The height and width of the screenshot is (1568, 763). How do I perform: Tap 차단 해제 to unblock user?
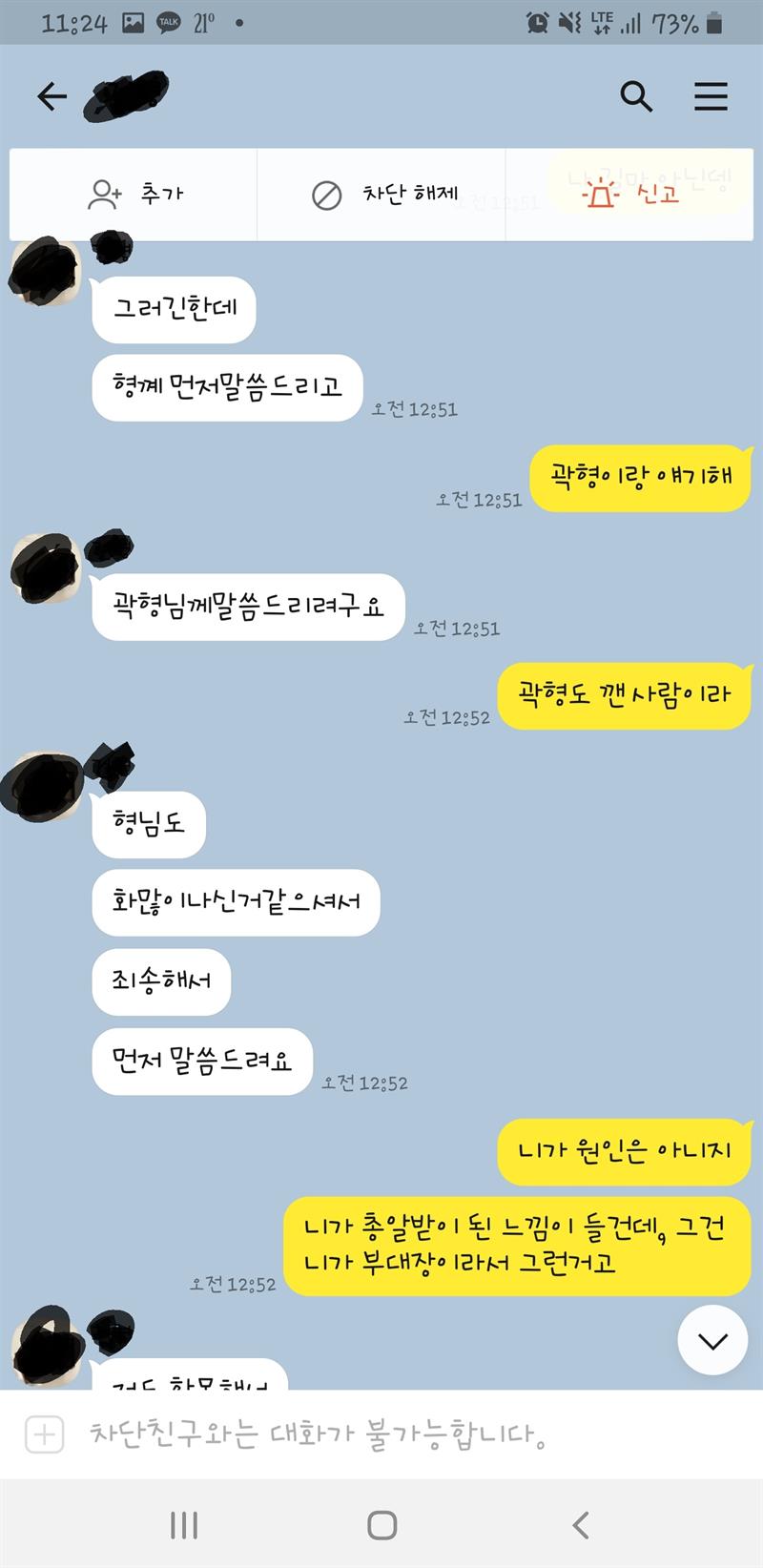click(x=383, y=195)
